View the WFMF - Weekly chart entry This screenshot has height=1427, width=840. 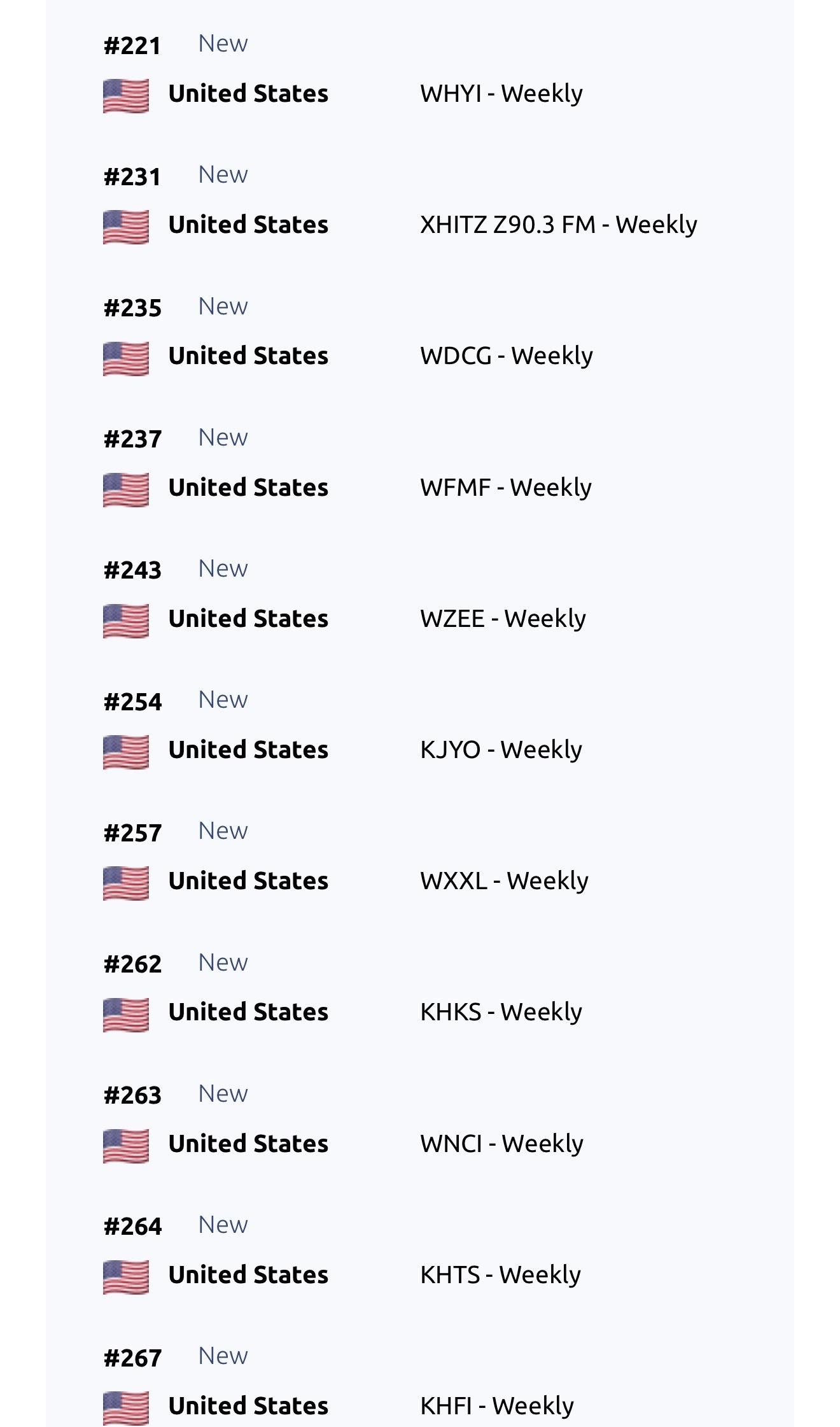pyautogui.click(x=505, y=488)
